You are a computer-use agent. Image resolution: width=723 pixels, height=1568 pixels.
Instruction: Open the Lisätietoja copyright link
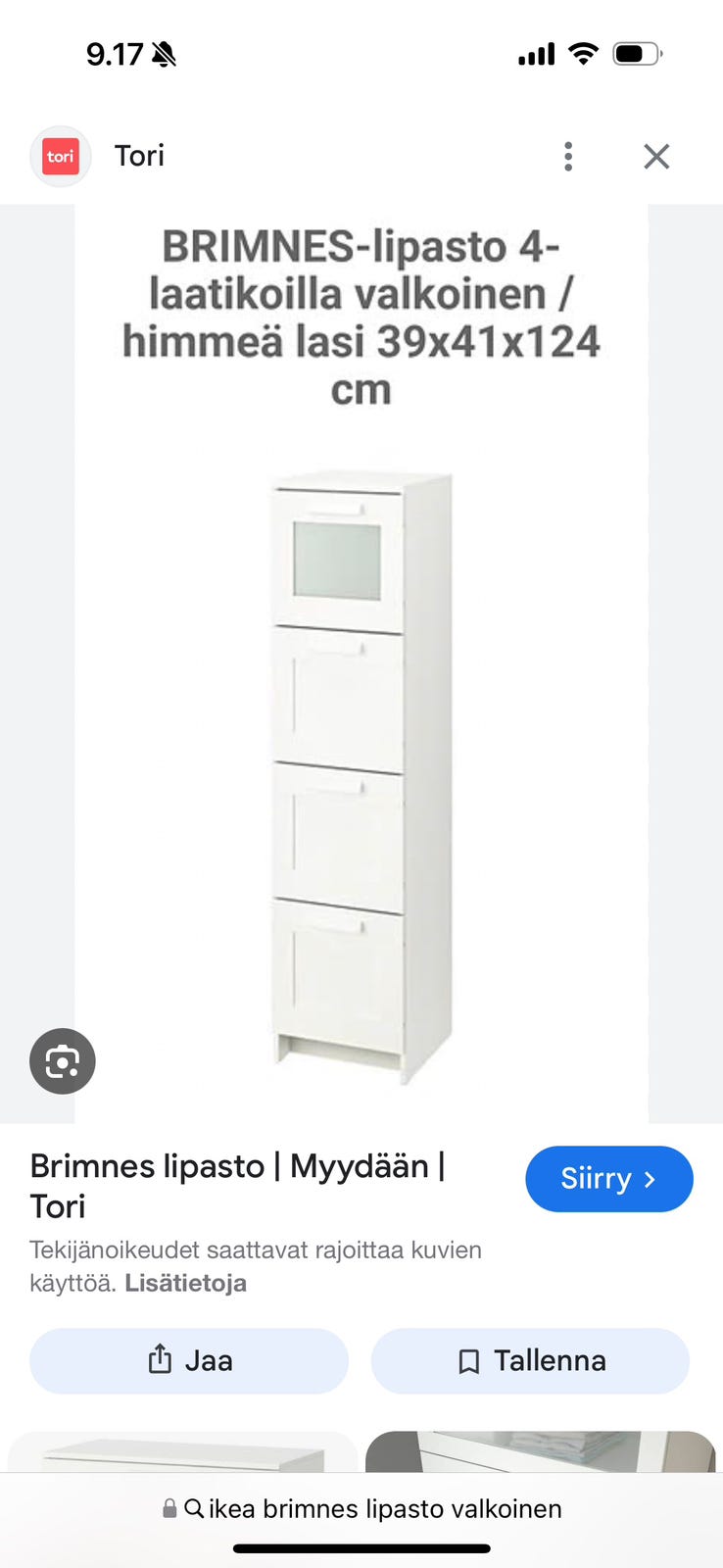point(185,1283)
